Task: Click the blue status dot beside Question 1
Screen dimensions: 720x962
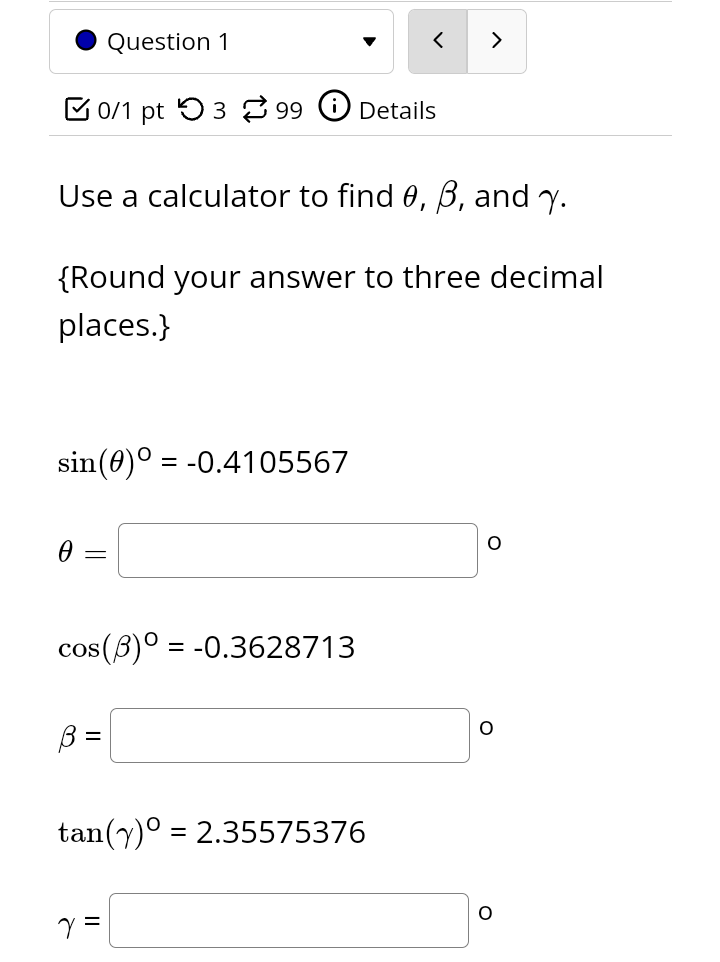Action: point(86,41)
